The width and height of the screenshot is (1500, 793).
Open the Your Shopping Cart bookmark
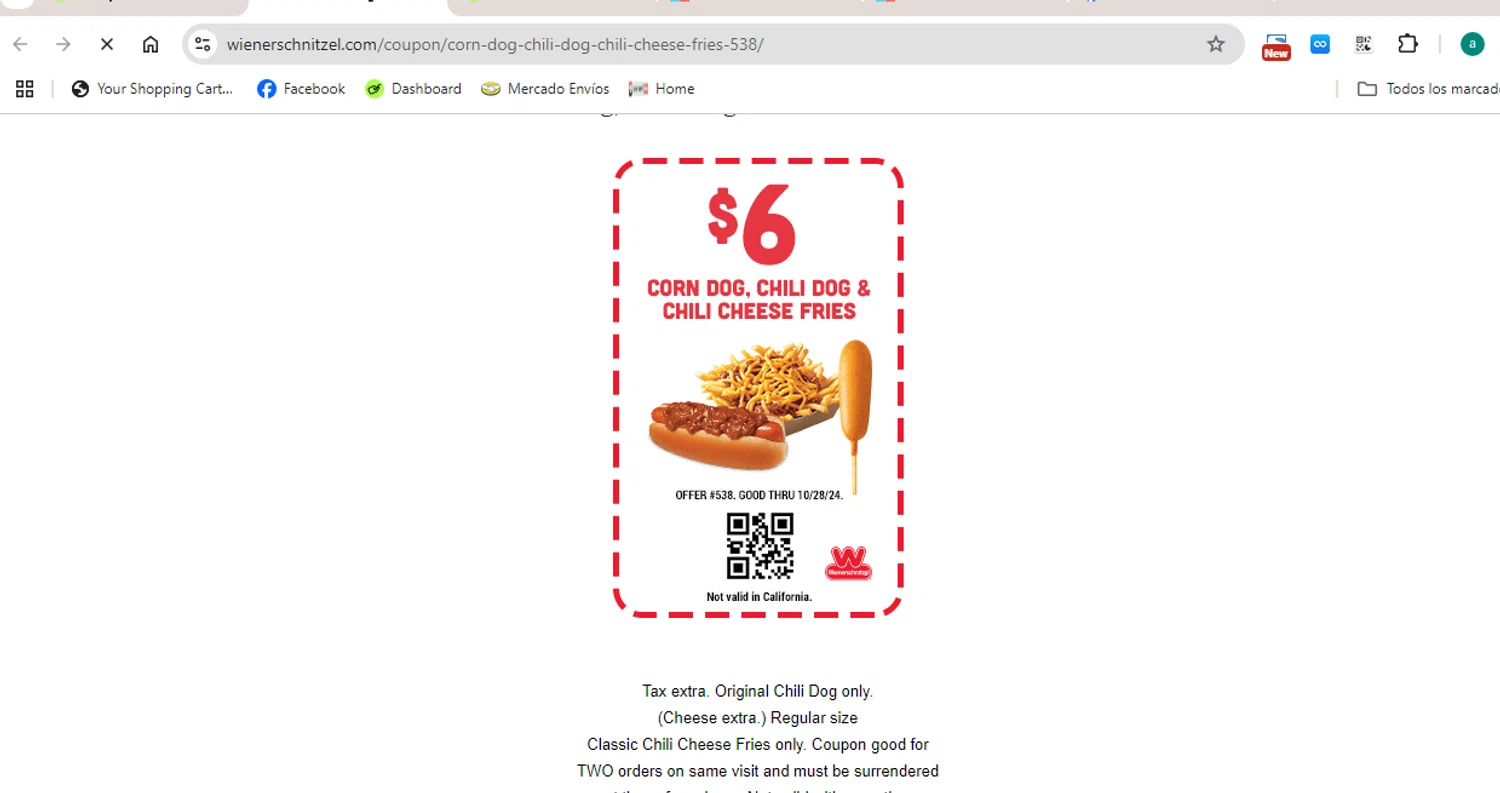click(x=152, y=89)
